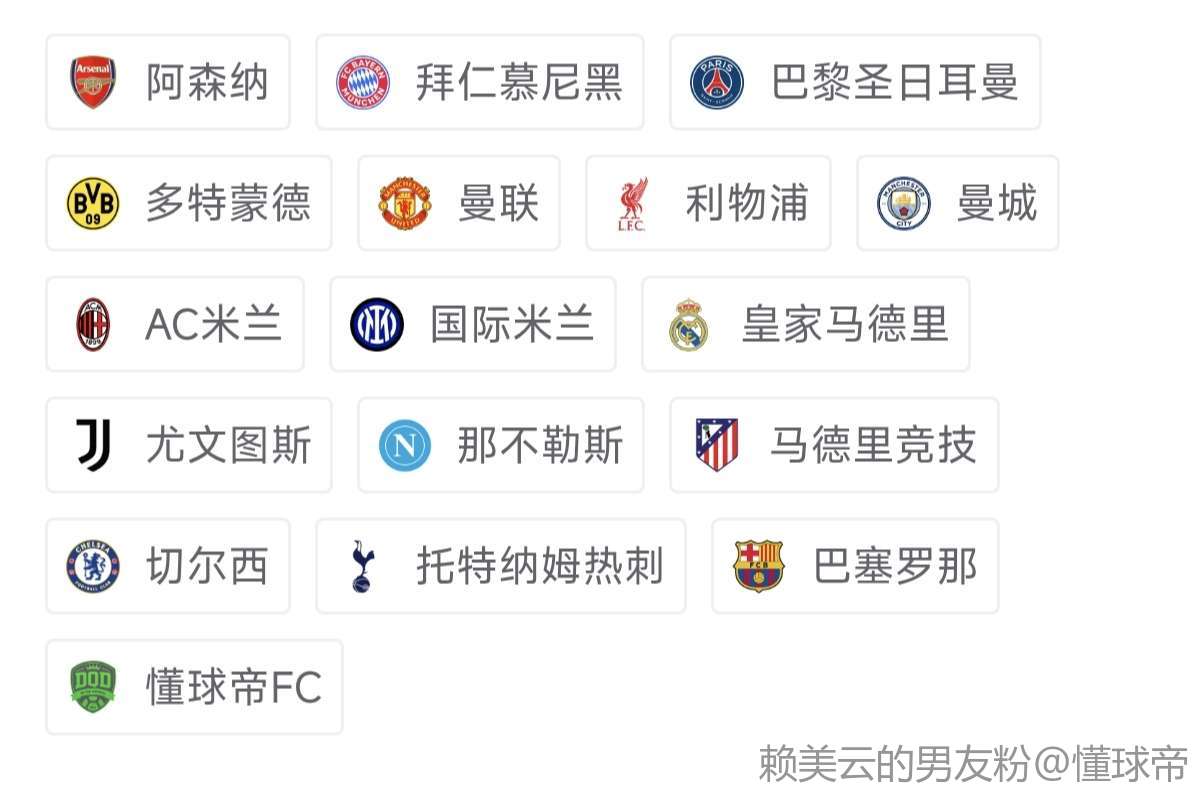Pick 尤文图斯 from the list
1200x797 pixels.
tap(189, 445)
